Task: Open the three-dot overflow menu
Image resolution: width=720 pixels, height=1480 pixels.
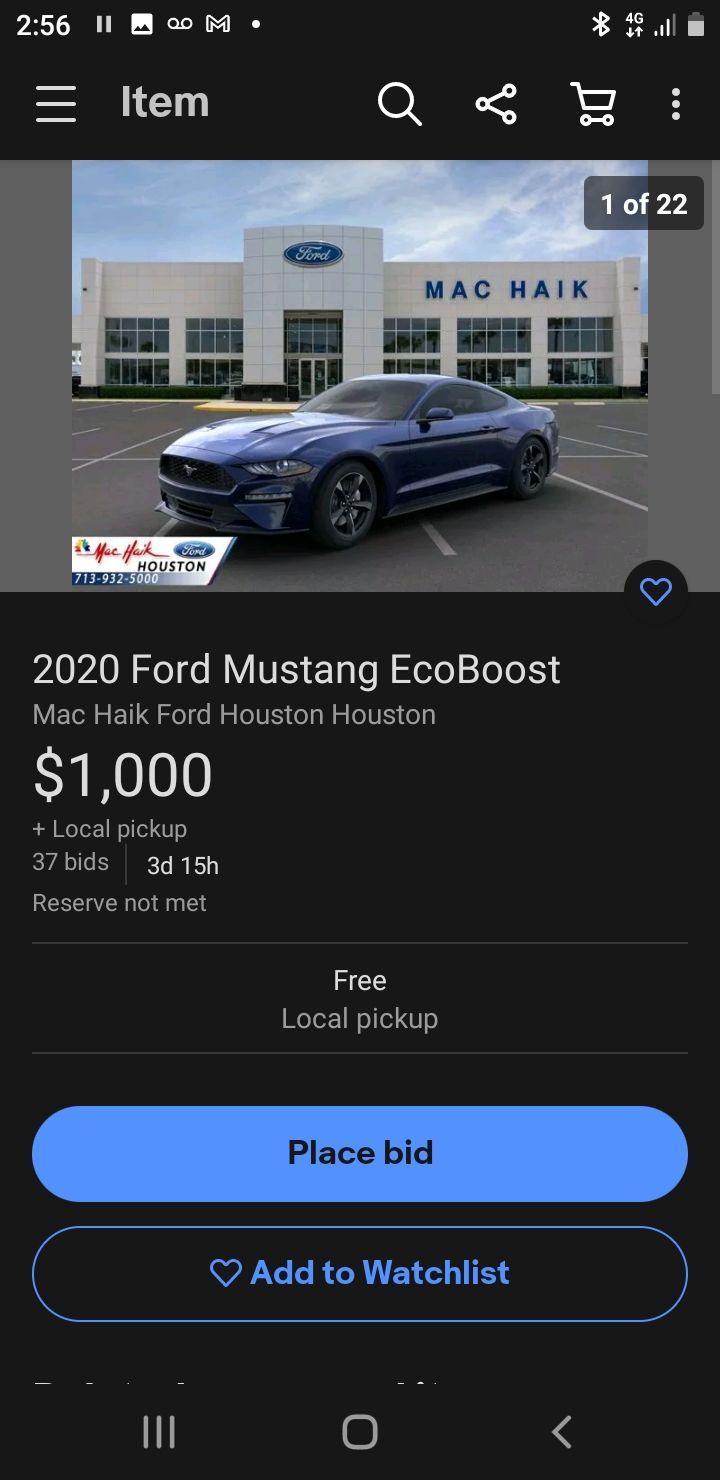Action: (x=676, y=103)
